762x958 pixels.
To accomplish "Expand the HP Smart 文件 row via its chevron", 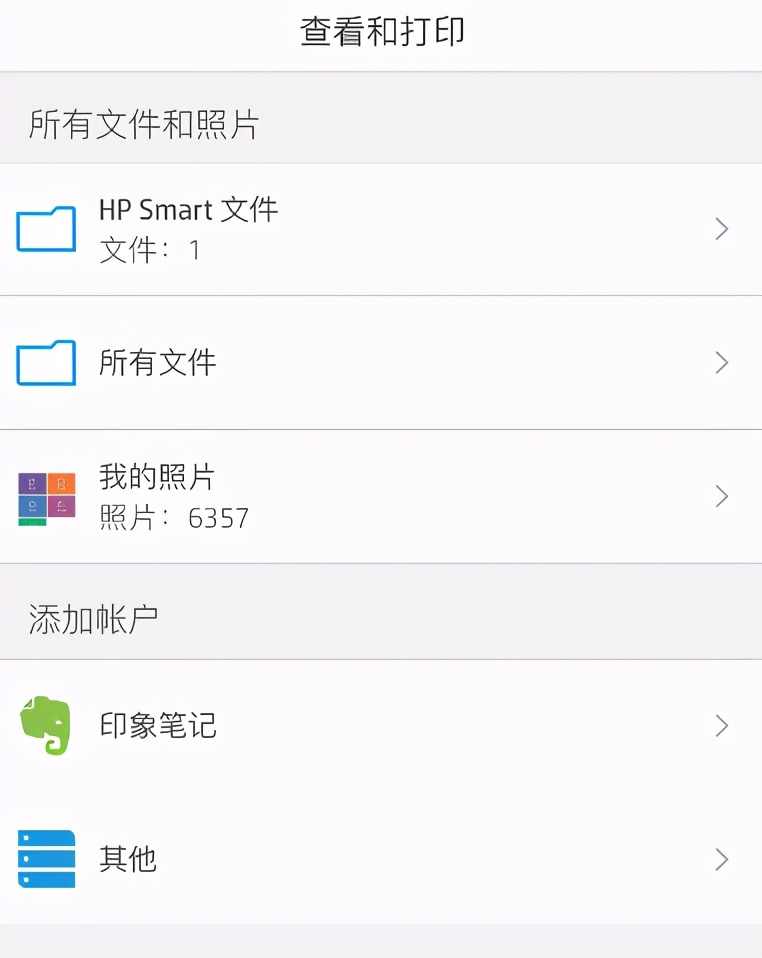I will (721, 229).
